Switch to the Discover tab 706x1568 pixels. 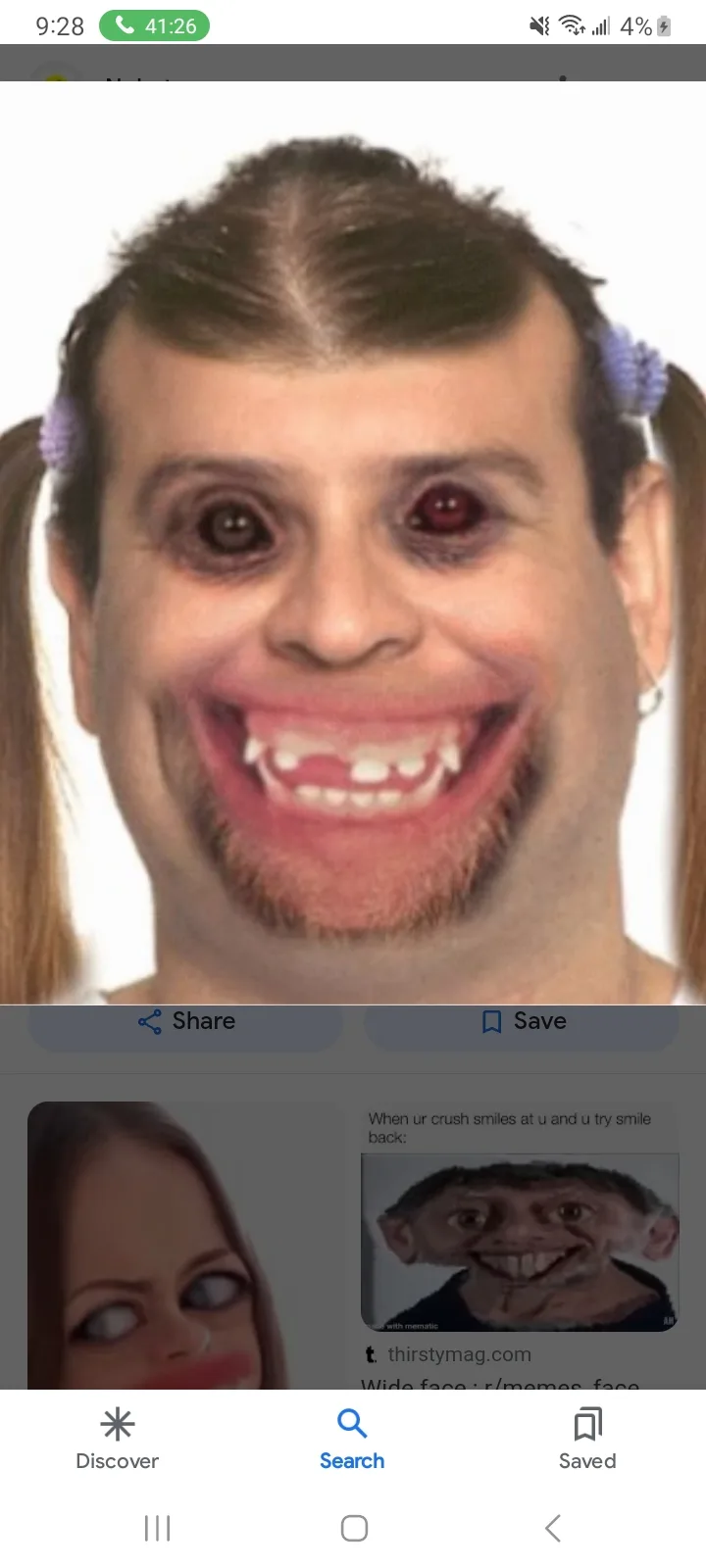[118, 1438]
